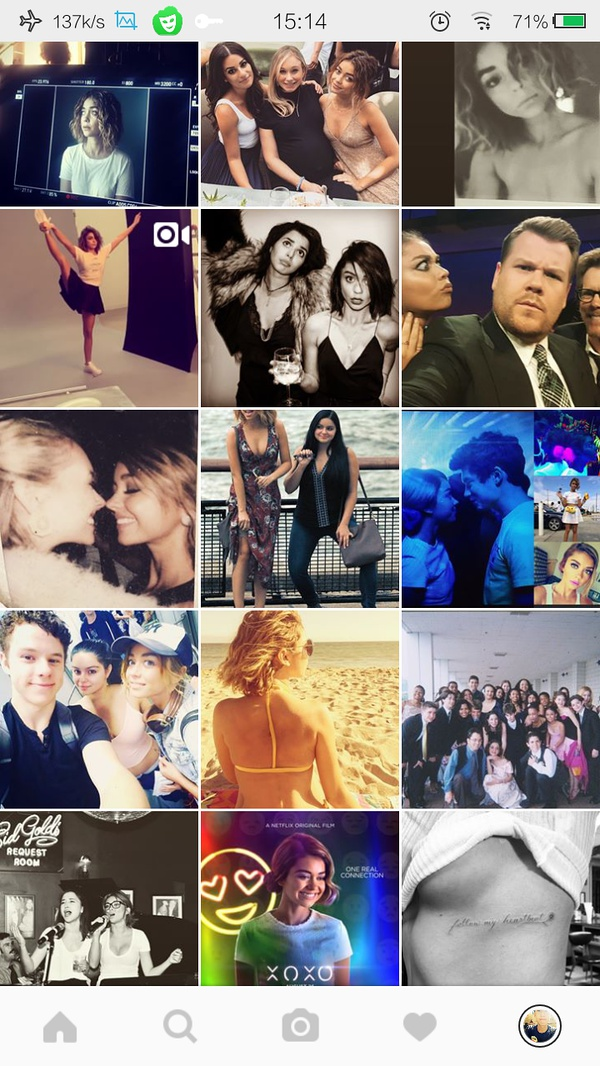Switch to the heart activity tab
Screen dimensions: 600x1066
point(420,1026)
